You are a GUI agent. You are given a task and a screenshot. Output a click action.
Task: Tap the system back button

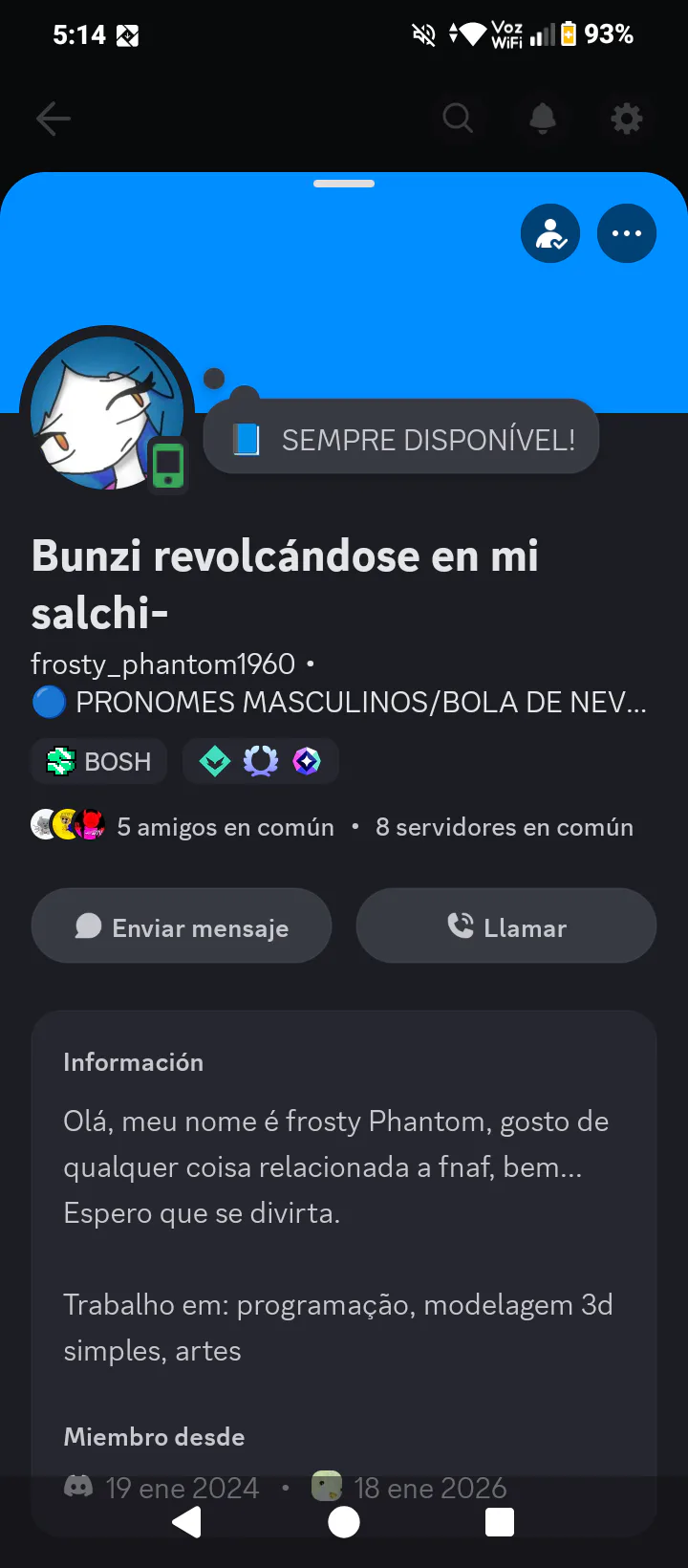click(x=187, y=1522)
